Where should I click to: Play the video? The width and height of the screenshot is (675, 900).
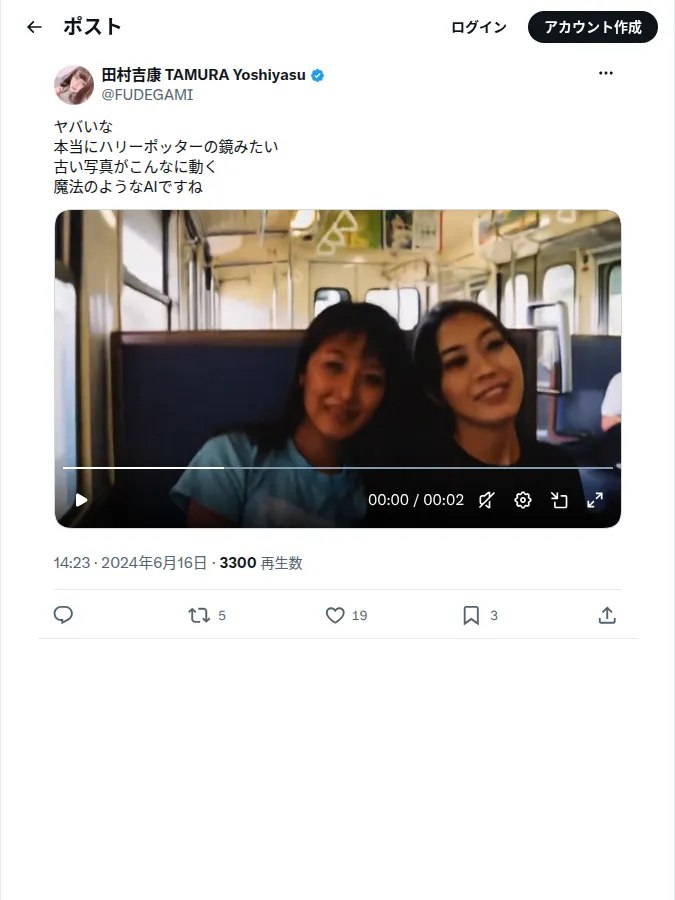point(82,500)
